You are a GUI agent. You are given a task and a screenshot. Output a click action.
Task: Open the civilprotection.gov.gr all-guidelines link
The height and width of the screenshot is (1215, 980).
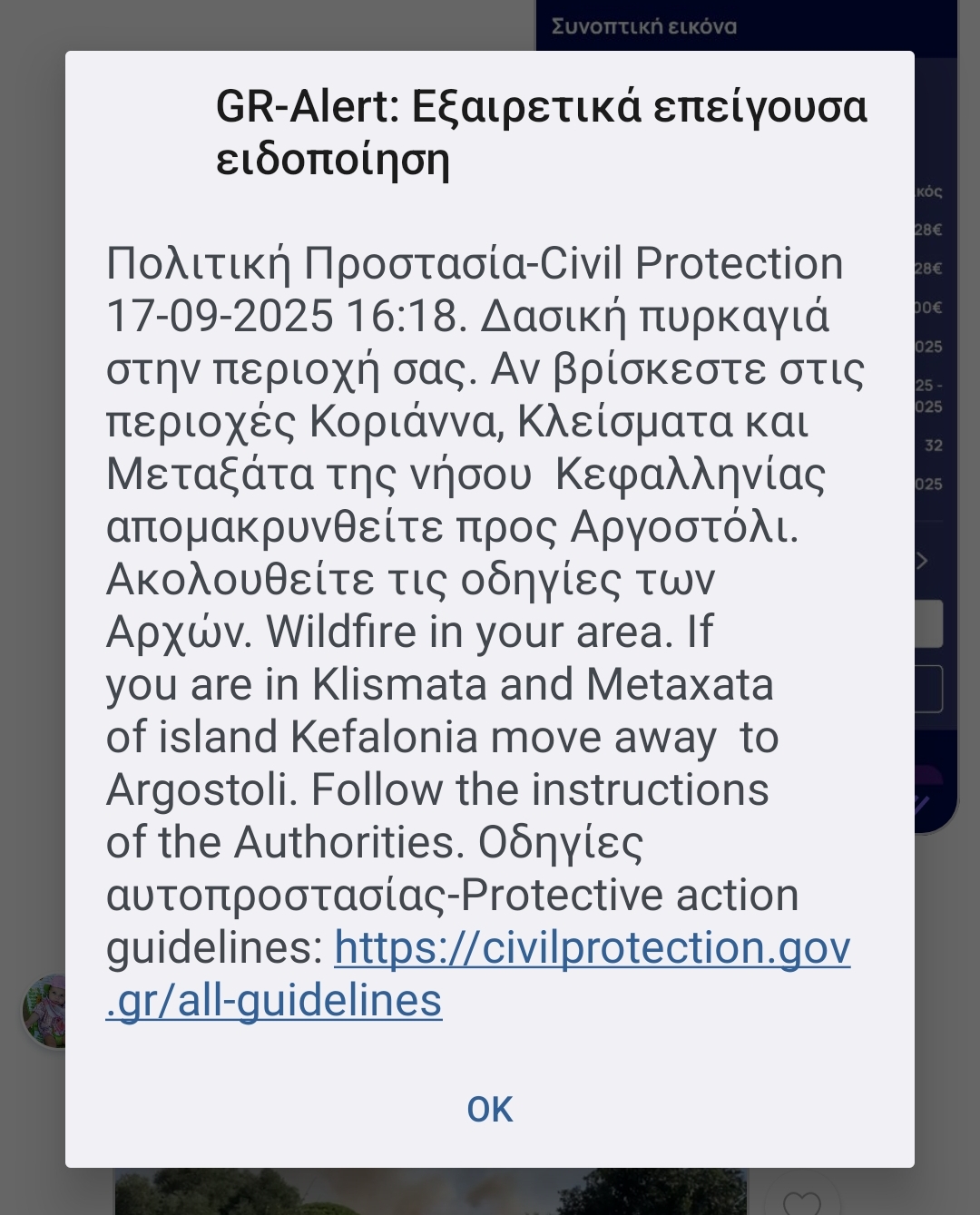pyautogui.click(x=592, y=949)
